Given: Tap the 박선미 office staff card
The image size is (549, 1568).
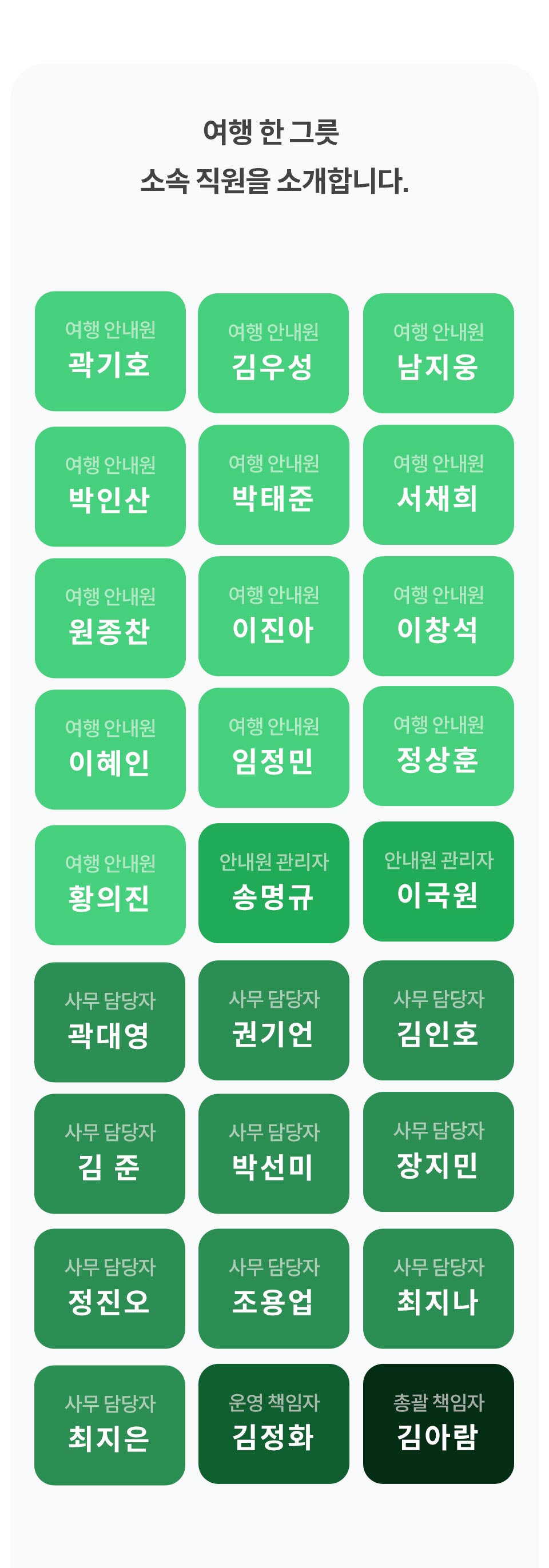Looking at the screenshot, I should pos(273,1153).
